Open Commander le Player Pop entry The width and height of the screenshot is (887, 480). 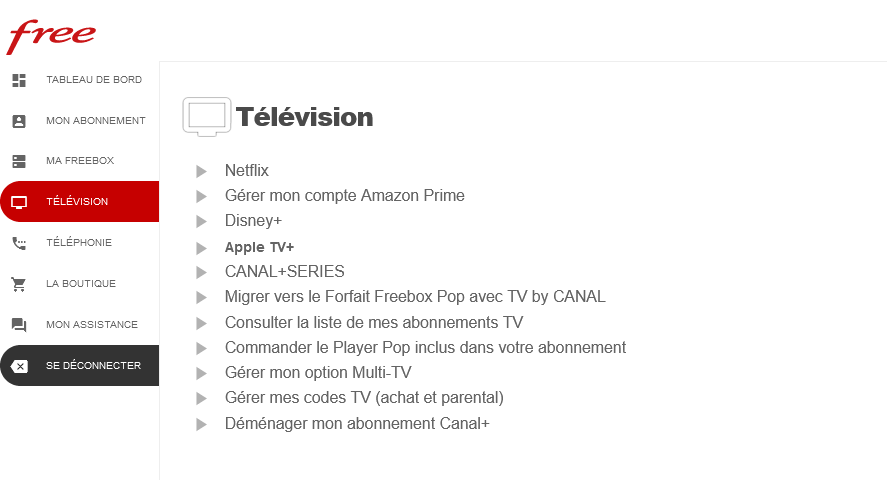click(424, 348)
